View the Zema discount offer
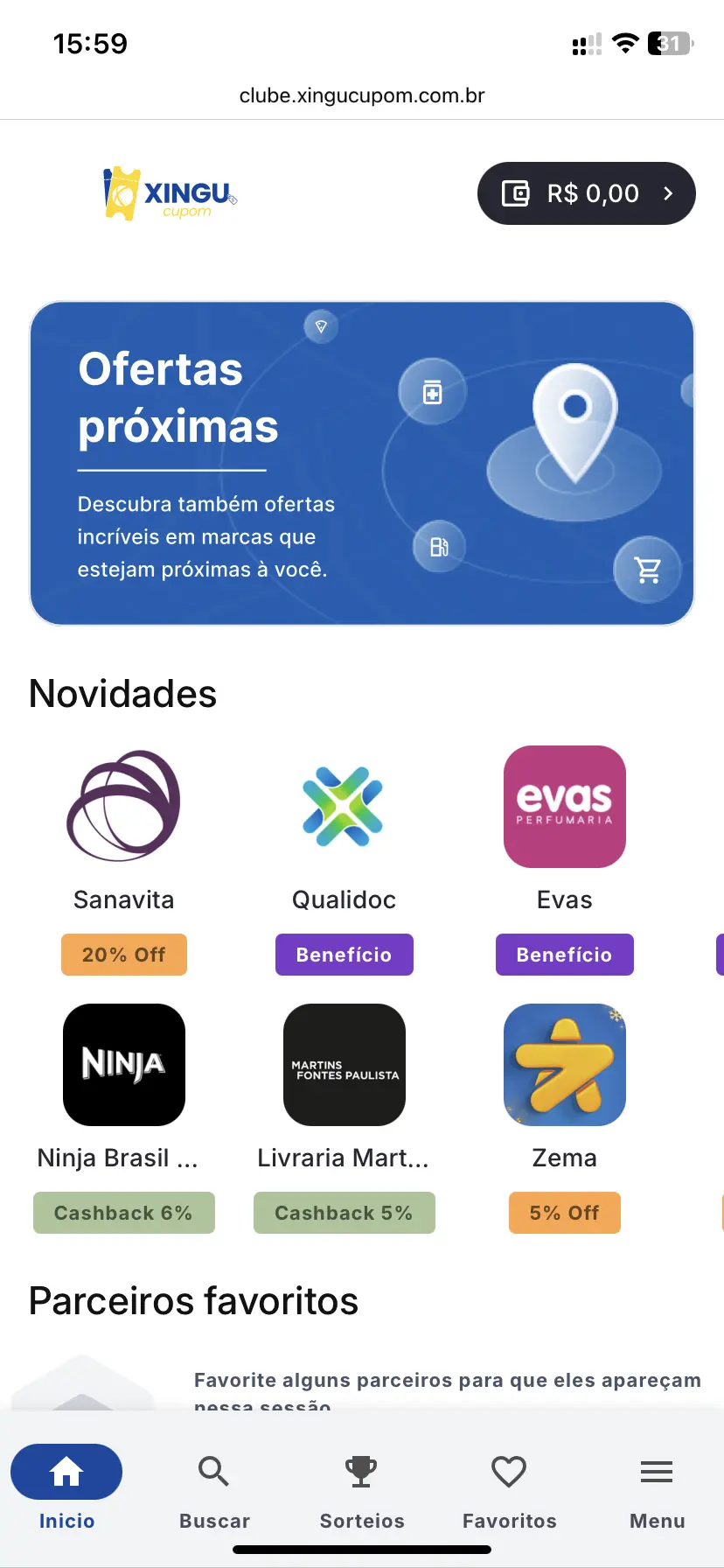724x1568 pixels. tap(564, 1065)
